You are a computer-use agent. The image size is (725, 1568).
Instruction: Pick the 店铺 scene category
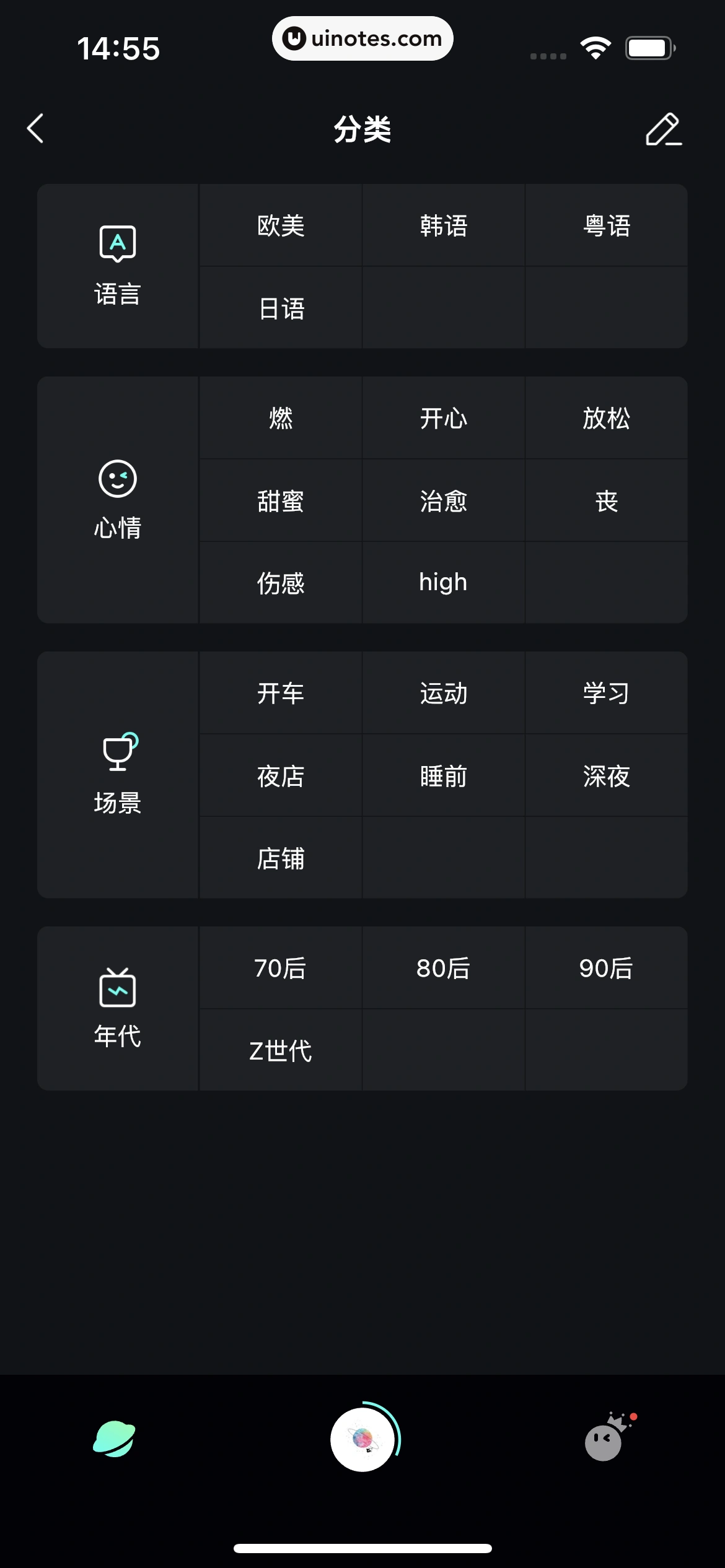tap(279, 858)
